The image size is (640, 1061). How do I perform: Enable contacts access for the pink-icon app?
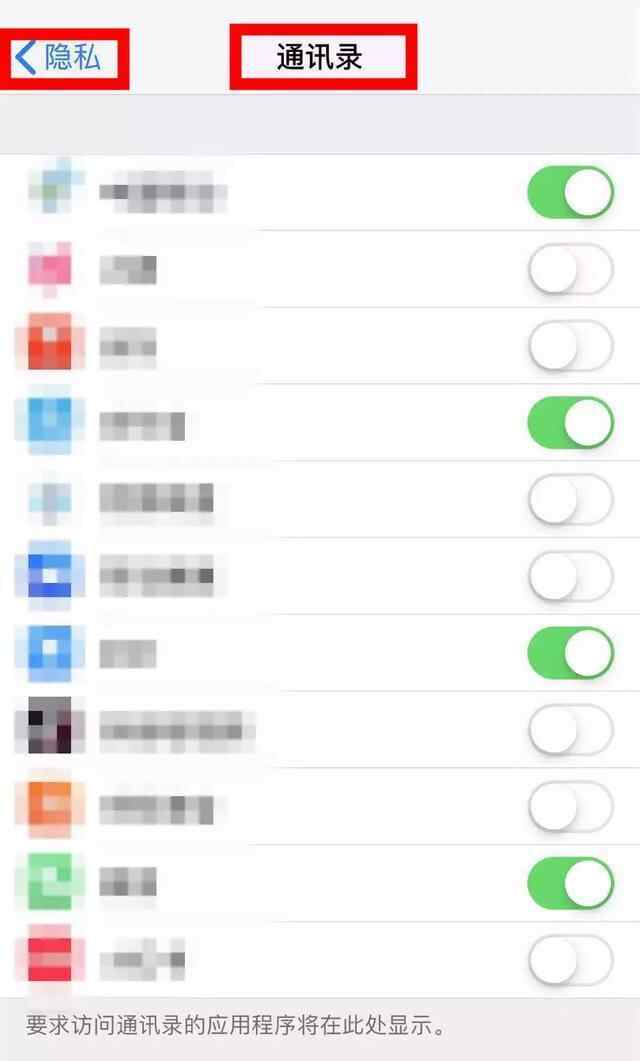coord(570,270)
